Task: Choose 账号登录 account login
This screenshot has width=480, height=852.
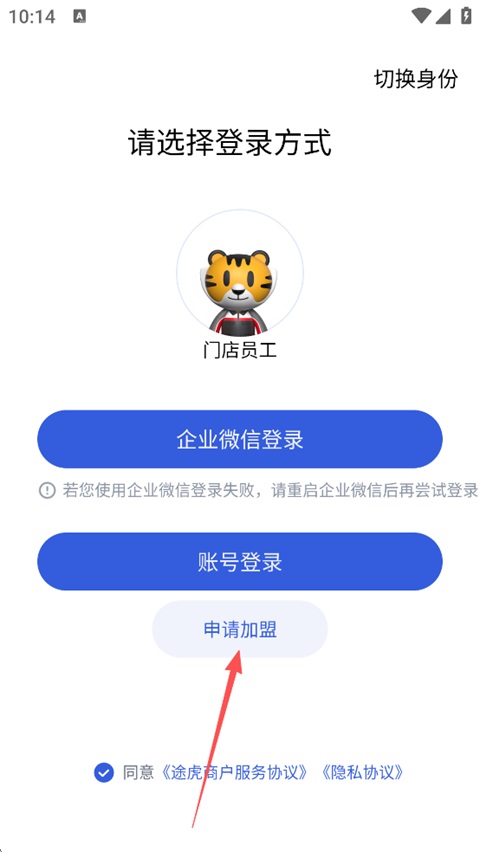Action: pos(240,561)
